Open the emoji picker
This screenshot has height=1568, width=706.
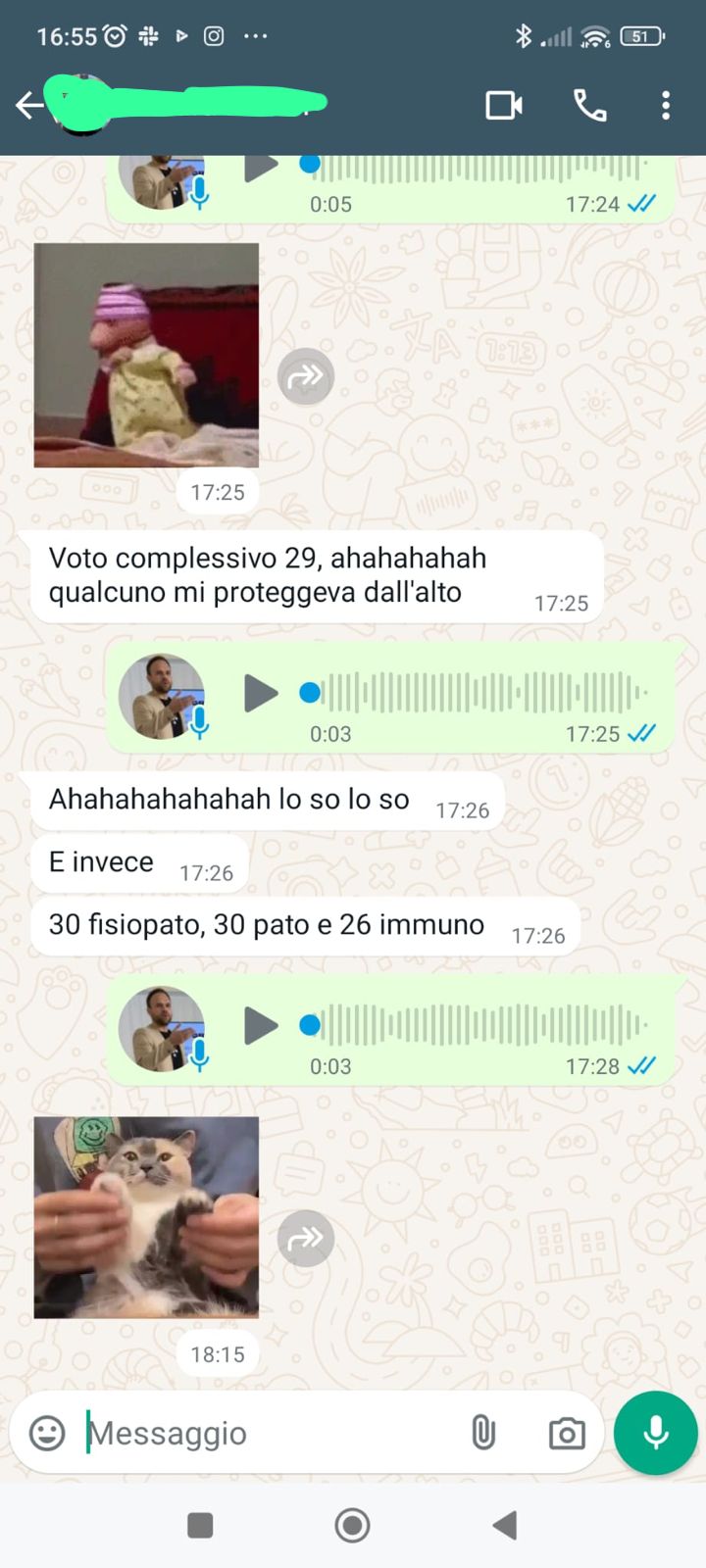pyautogui.click(x=47, y=1433)
